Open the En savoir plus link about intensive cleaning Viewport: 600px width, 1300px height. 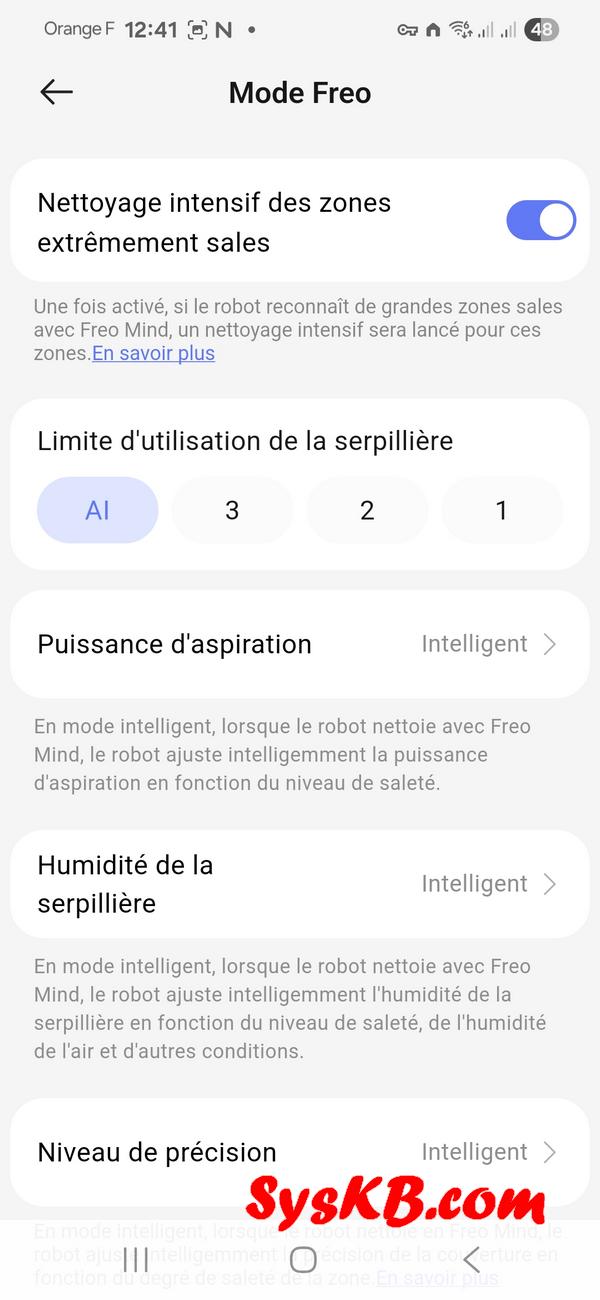click(x=153, y=353)
